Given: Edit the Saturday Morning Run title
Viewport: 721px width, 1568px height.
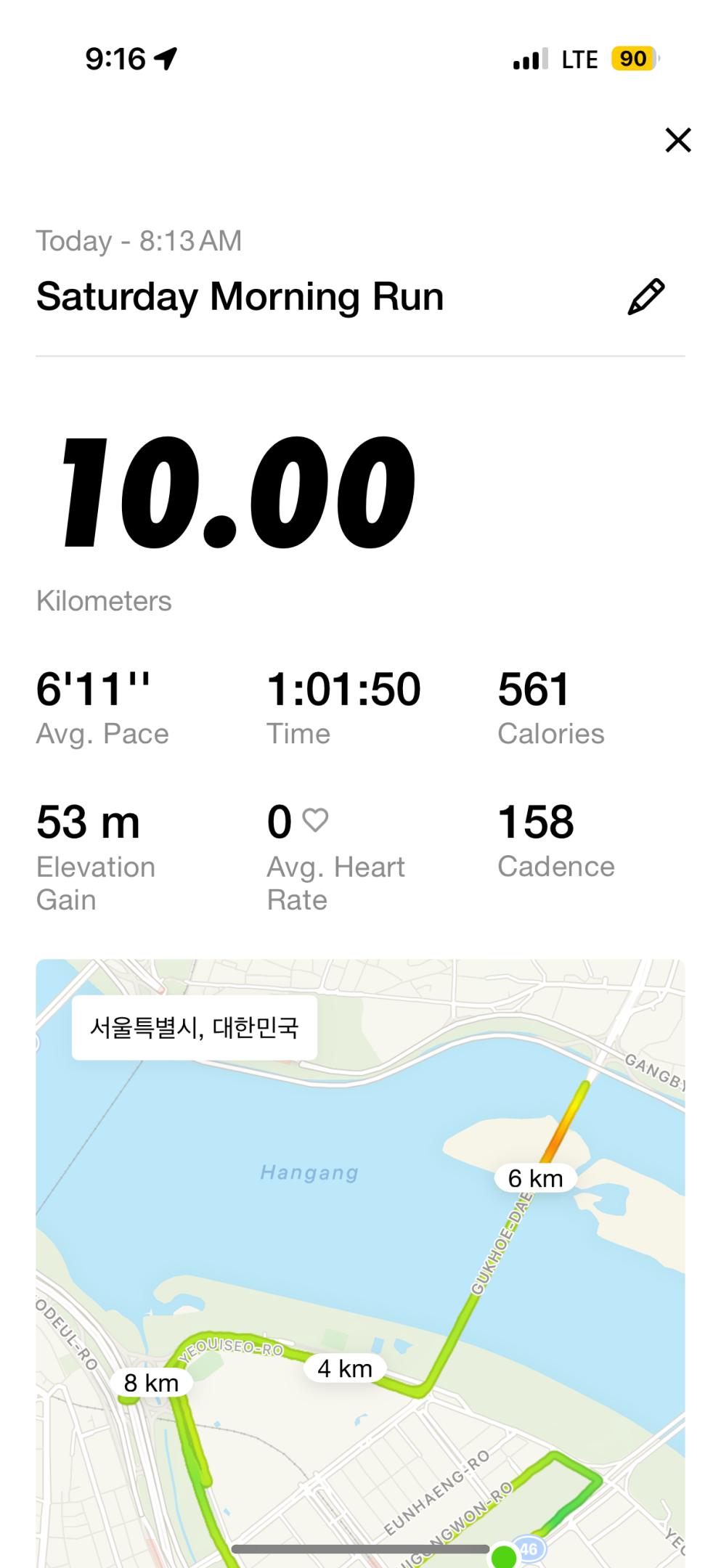Looking at the screenshot, I should [645, 297].
